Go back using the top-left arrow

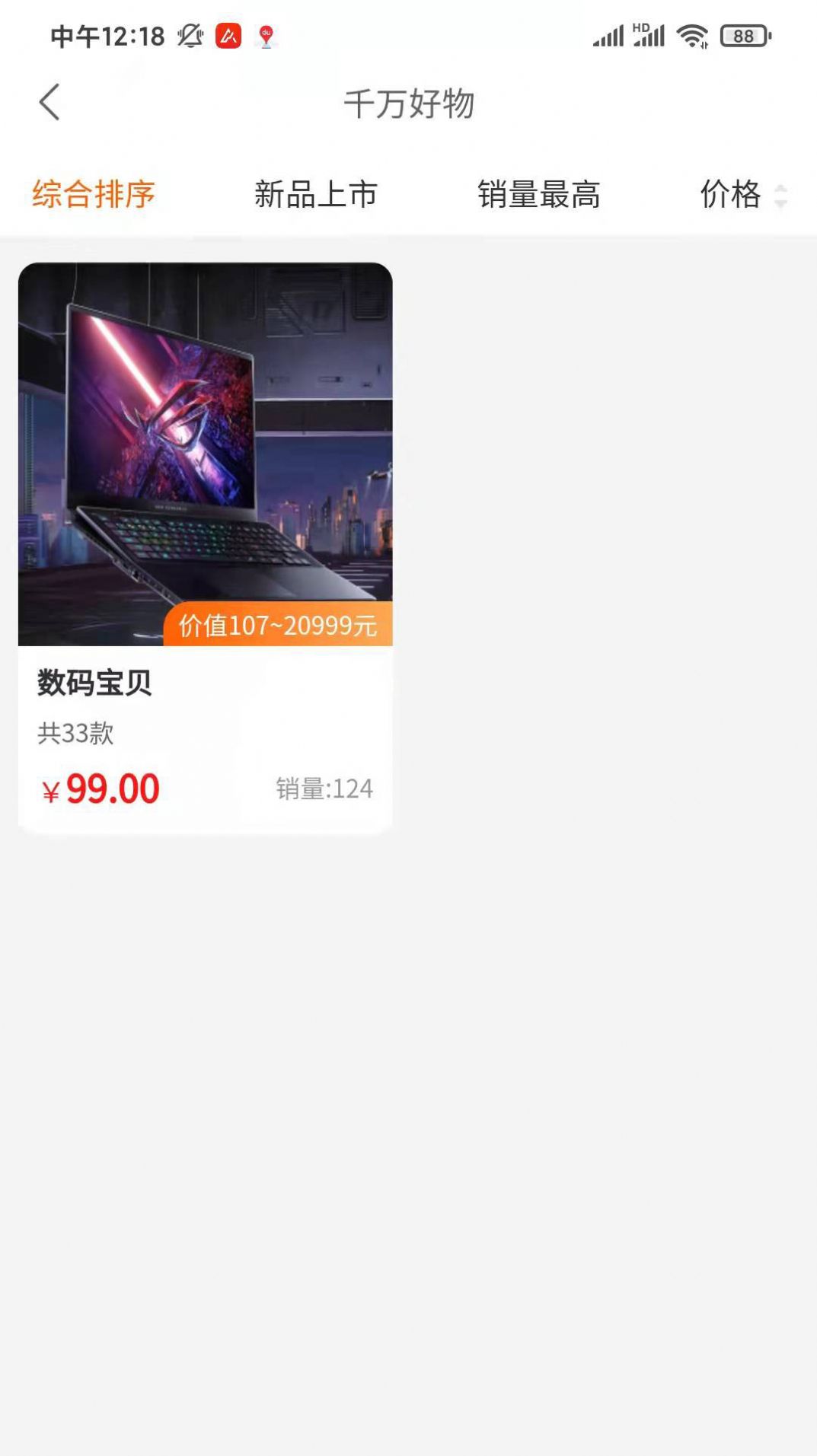click(x=49, y=103)
